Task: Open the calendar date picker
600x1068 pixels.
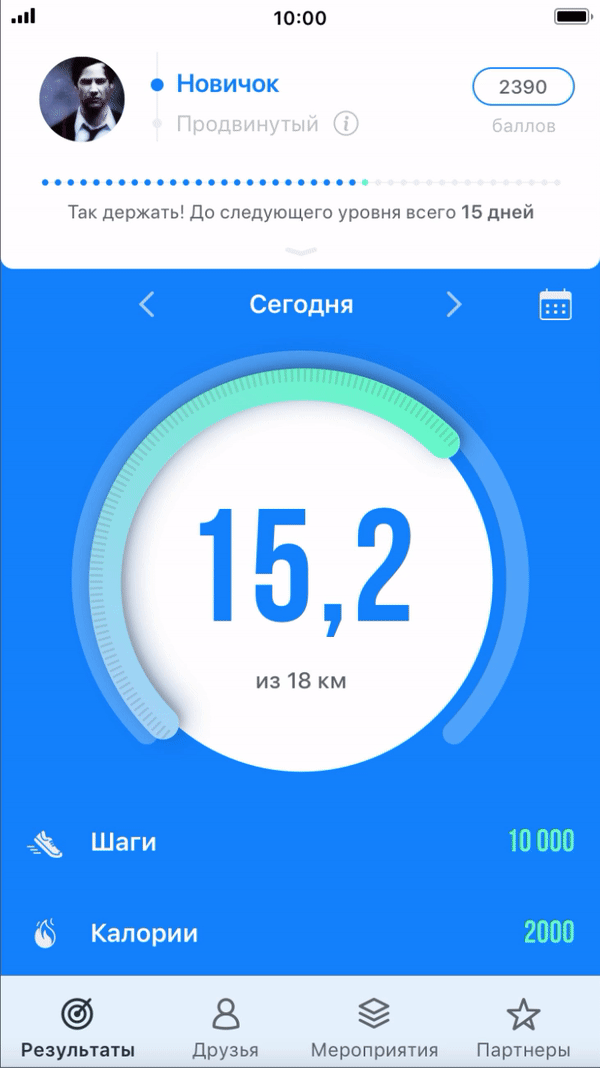Action: point(556,304)
